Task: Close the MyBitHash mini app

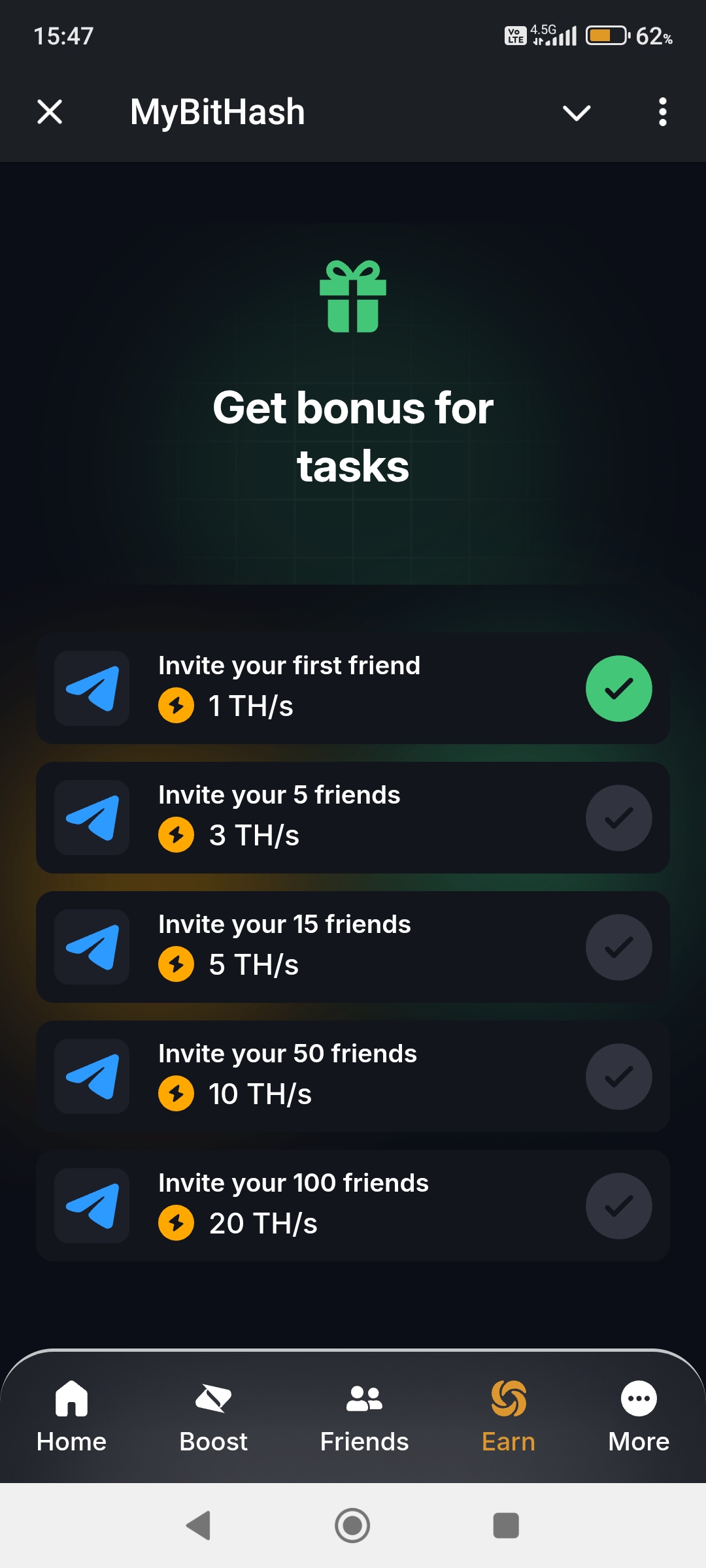Action: (50, 112)
